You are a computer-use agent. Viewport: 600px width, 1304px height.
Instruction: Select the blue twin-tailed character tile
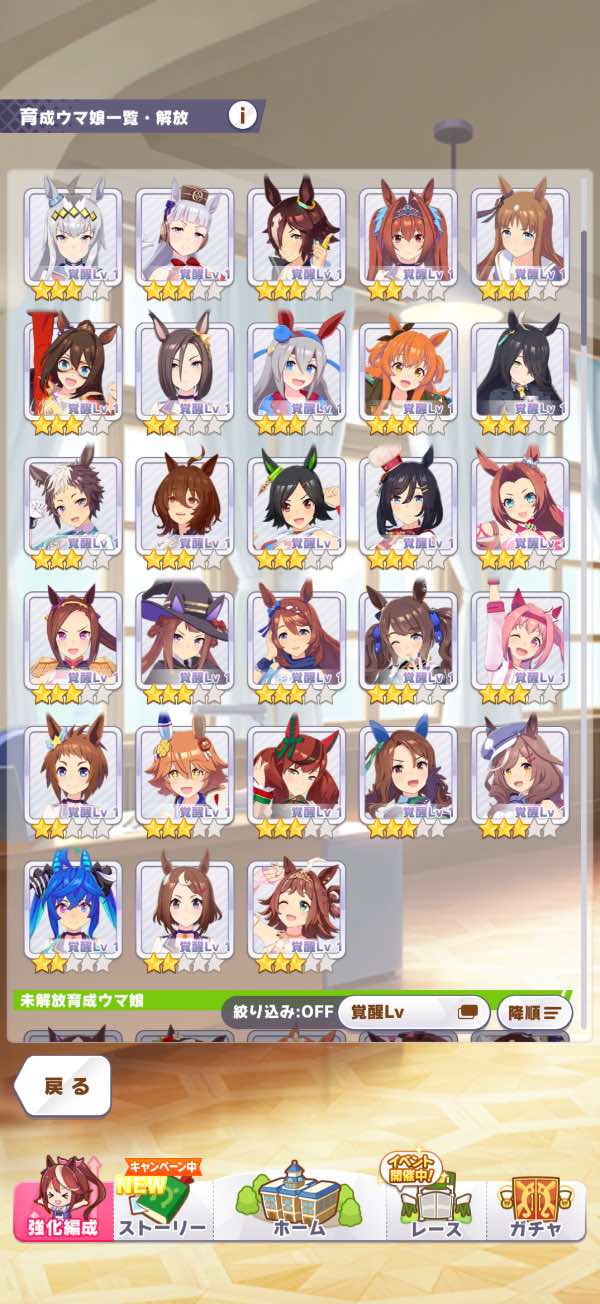pos(73,909)
